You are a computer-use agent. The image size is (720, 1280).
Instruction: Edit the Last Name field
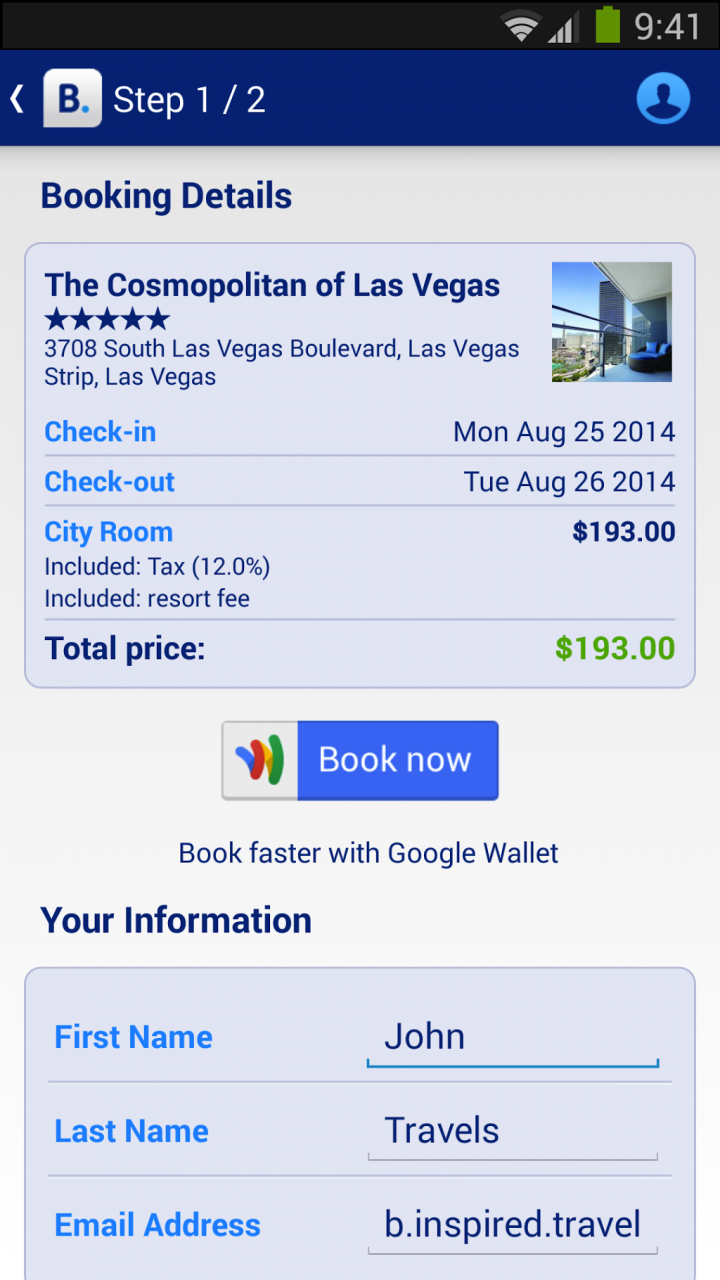(512, 1131)
